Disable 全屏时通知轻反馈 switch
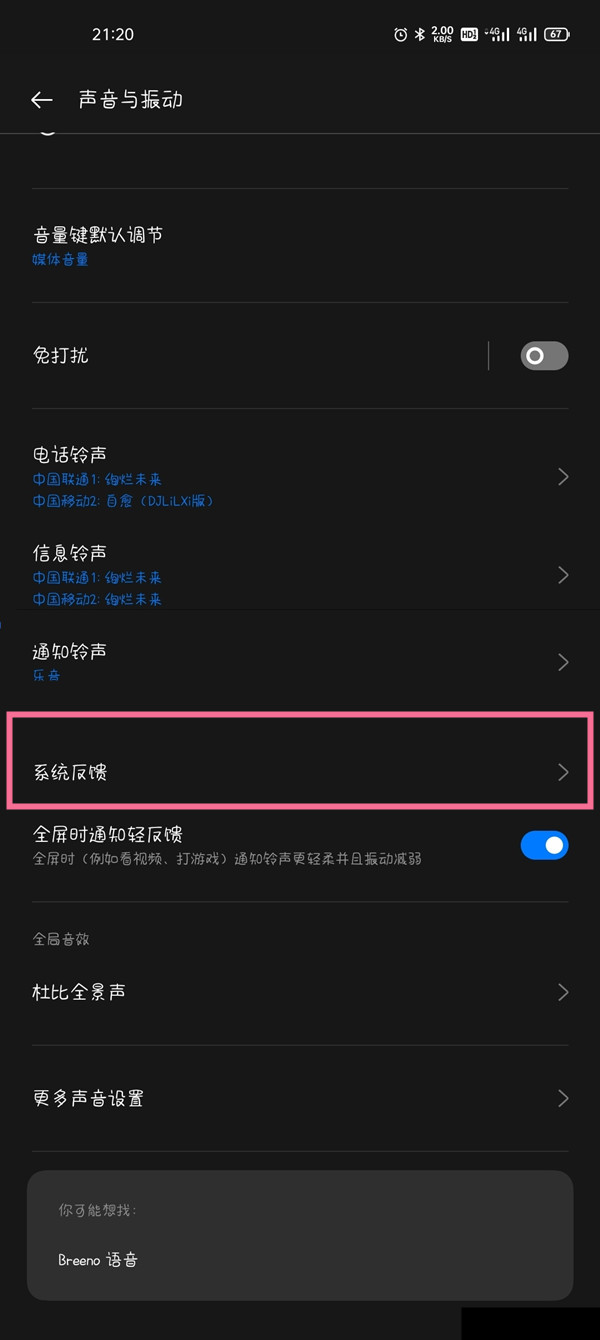 click(x=544, y=845)
